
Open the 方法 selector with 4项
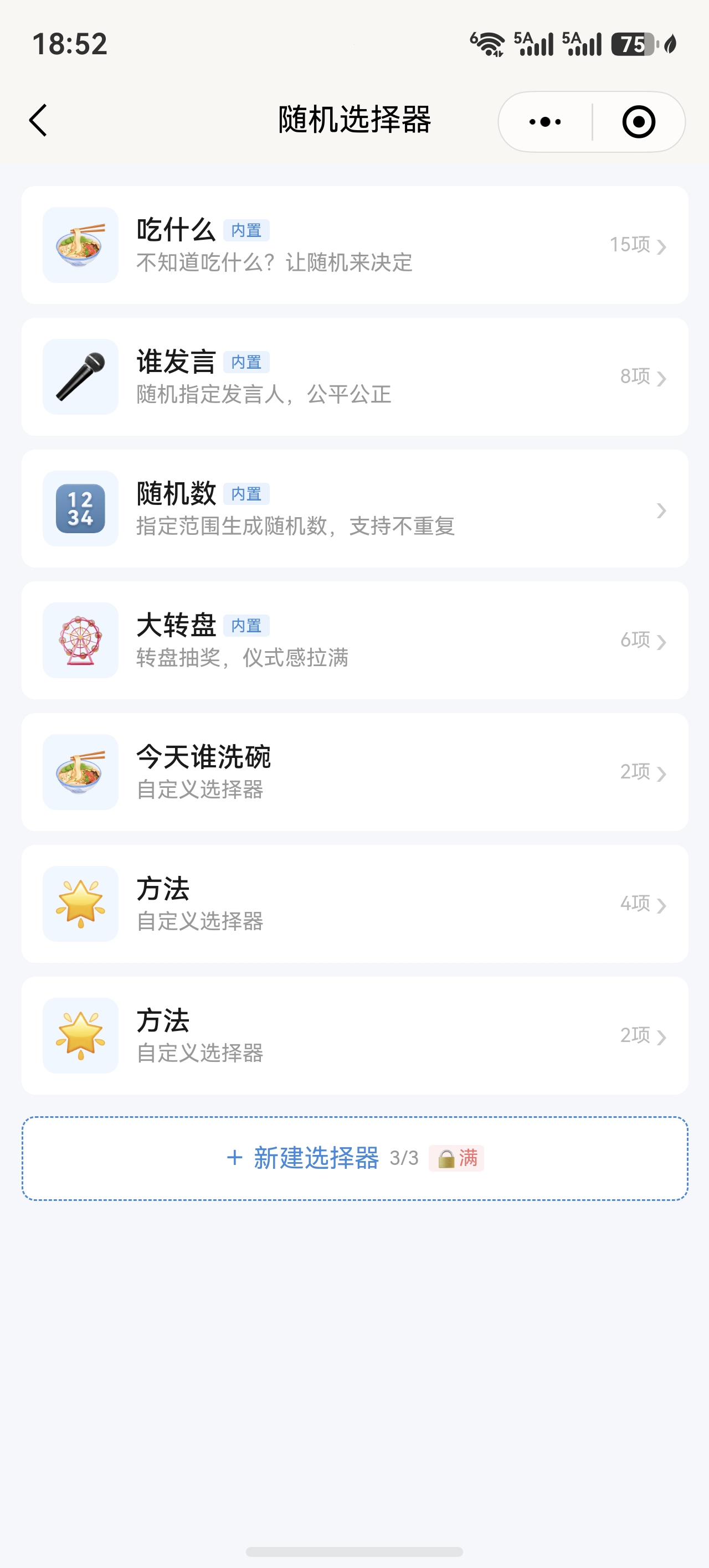(x=355, y=904)
